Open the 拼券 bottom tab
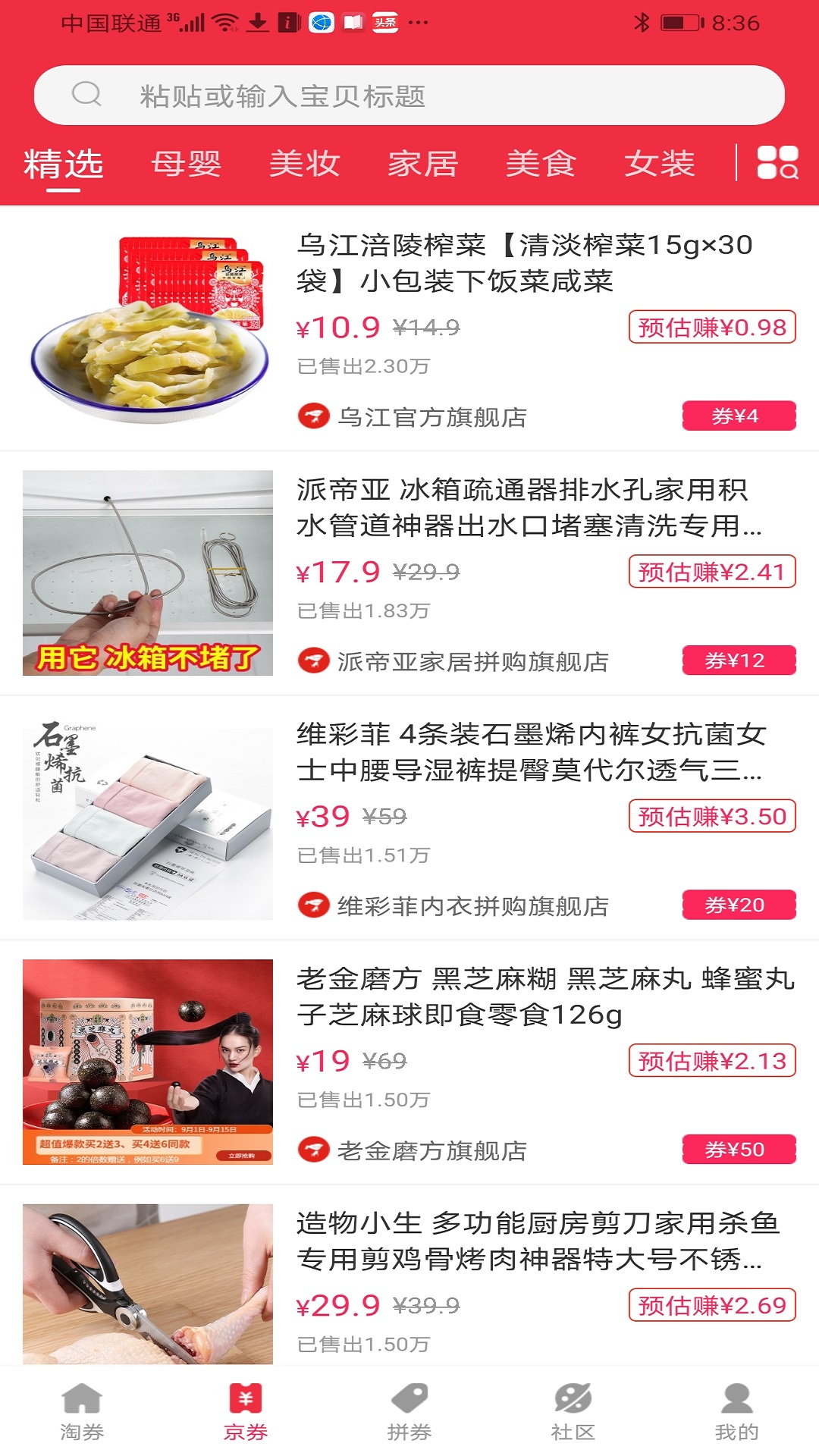 409,1412
